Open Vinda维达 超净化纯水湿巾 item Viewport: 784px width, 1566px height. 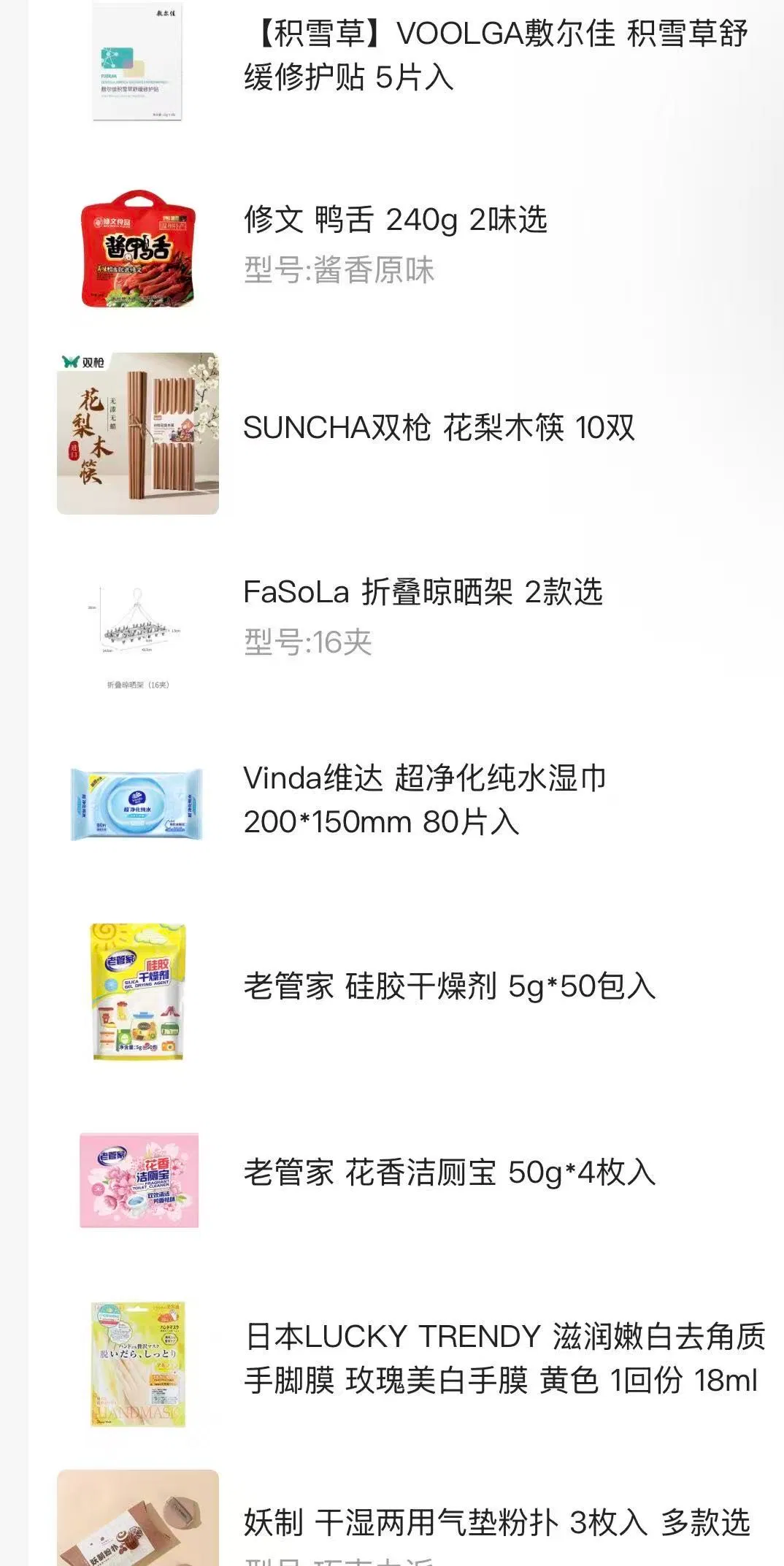click(x=424, y=800)
